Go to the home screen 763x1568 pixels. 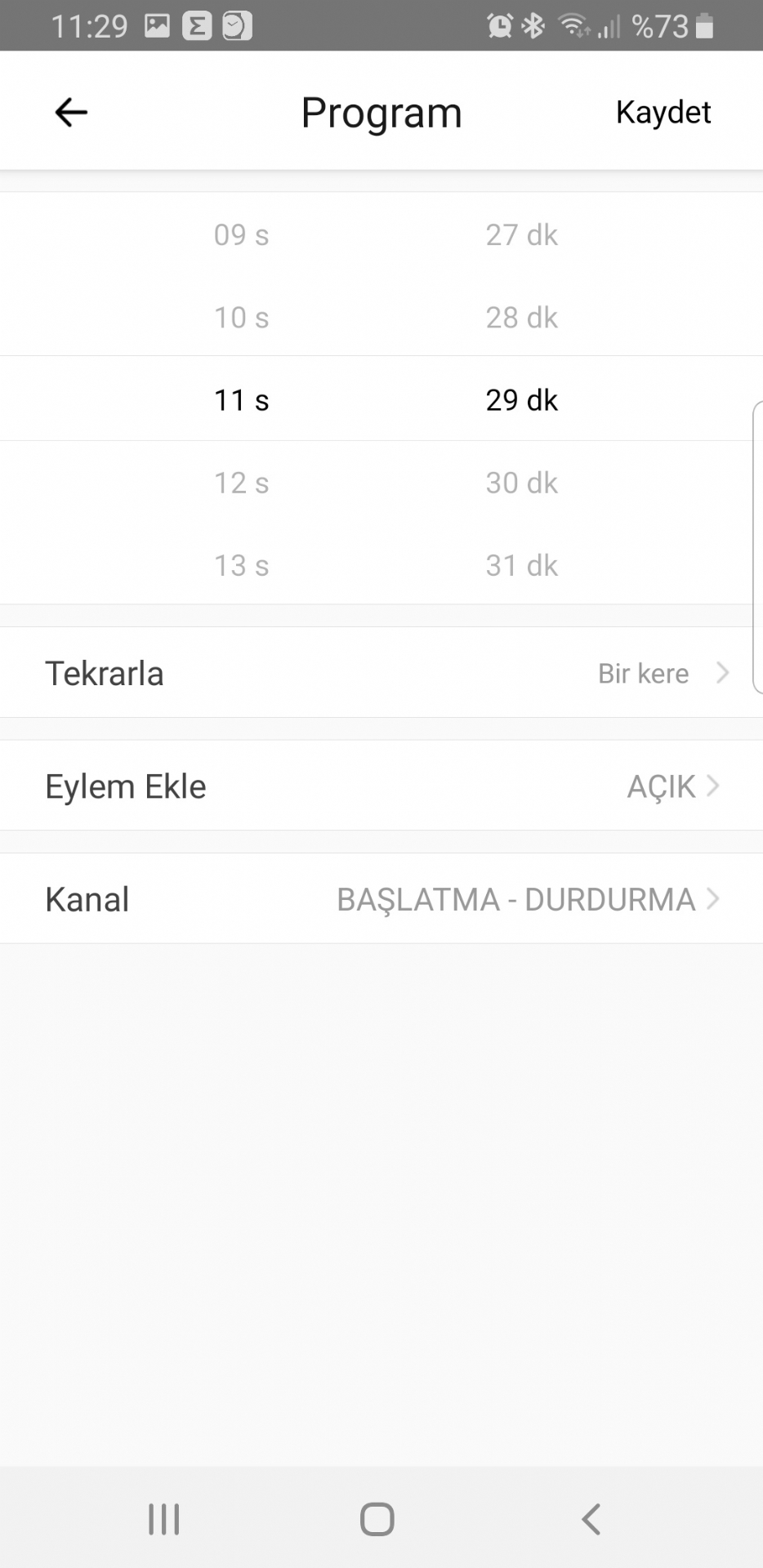377,1519
